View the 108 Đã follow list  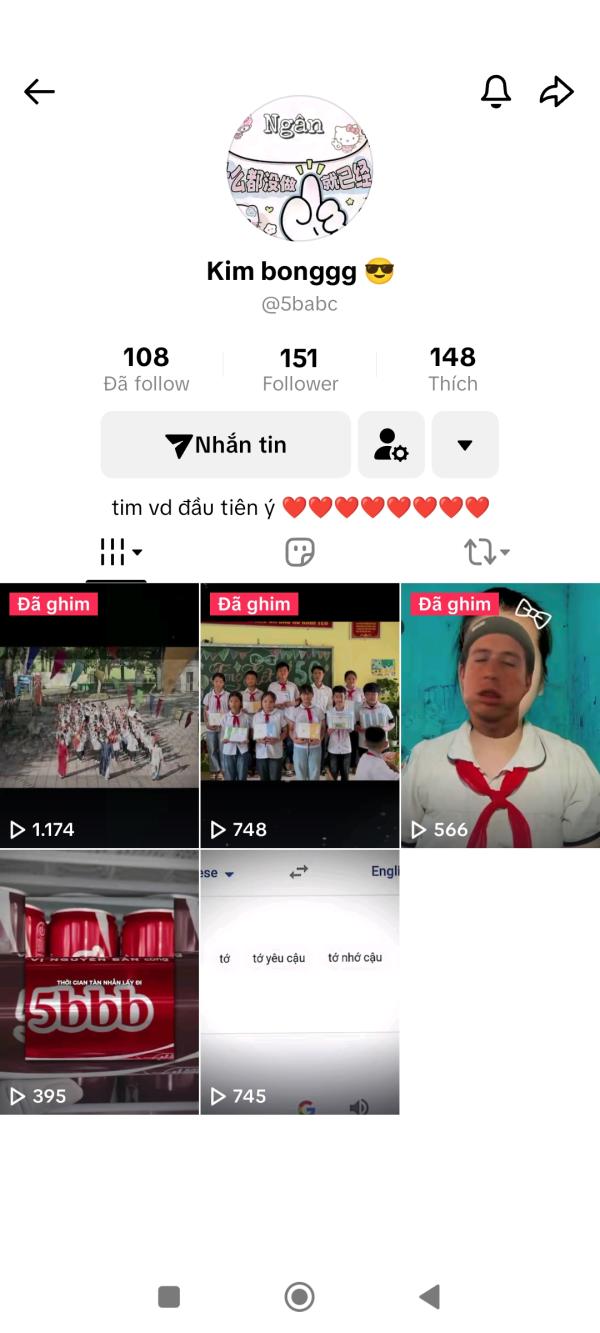tap(146, 369)
